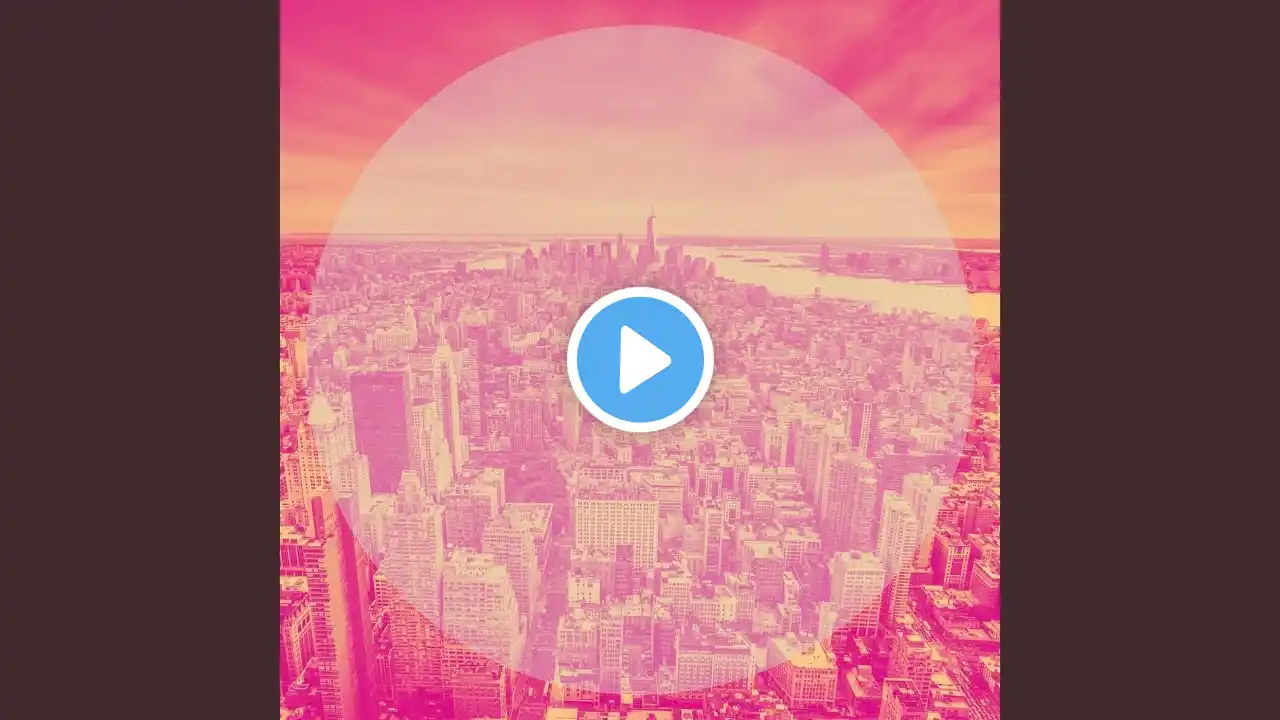Image resolution: width=1280 pixels, height=720 pixels.
Task: Play the video with the blue button
Action: [x=640, y=360]
